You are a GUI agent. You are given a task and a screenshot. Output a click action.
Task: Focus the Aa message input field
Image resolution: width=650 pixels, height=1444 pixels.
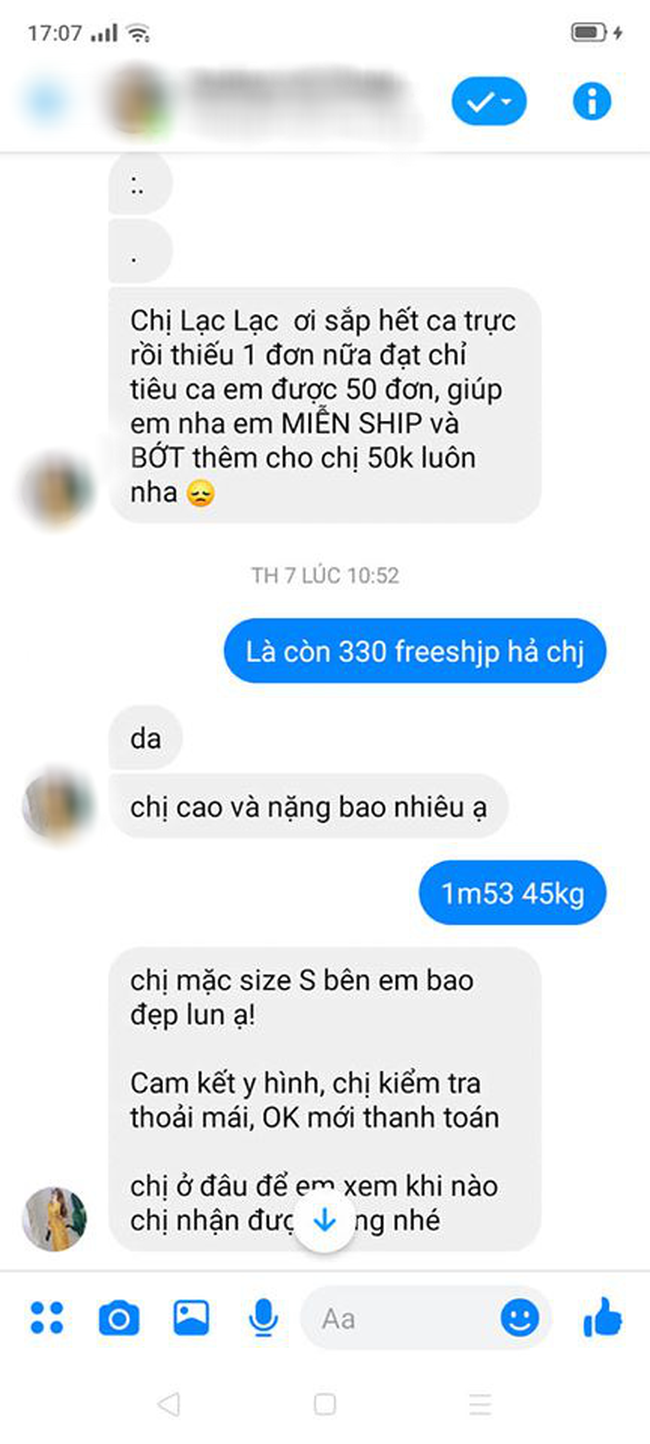coord(400,1319)
